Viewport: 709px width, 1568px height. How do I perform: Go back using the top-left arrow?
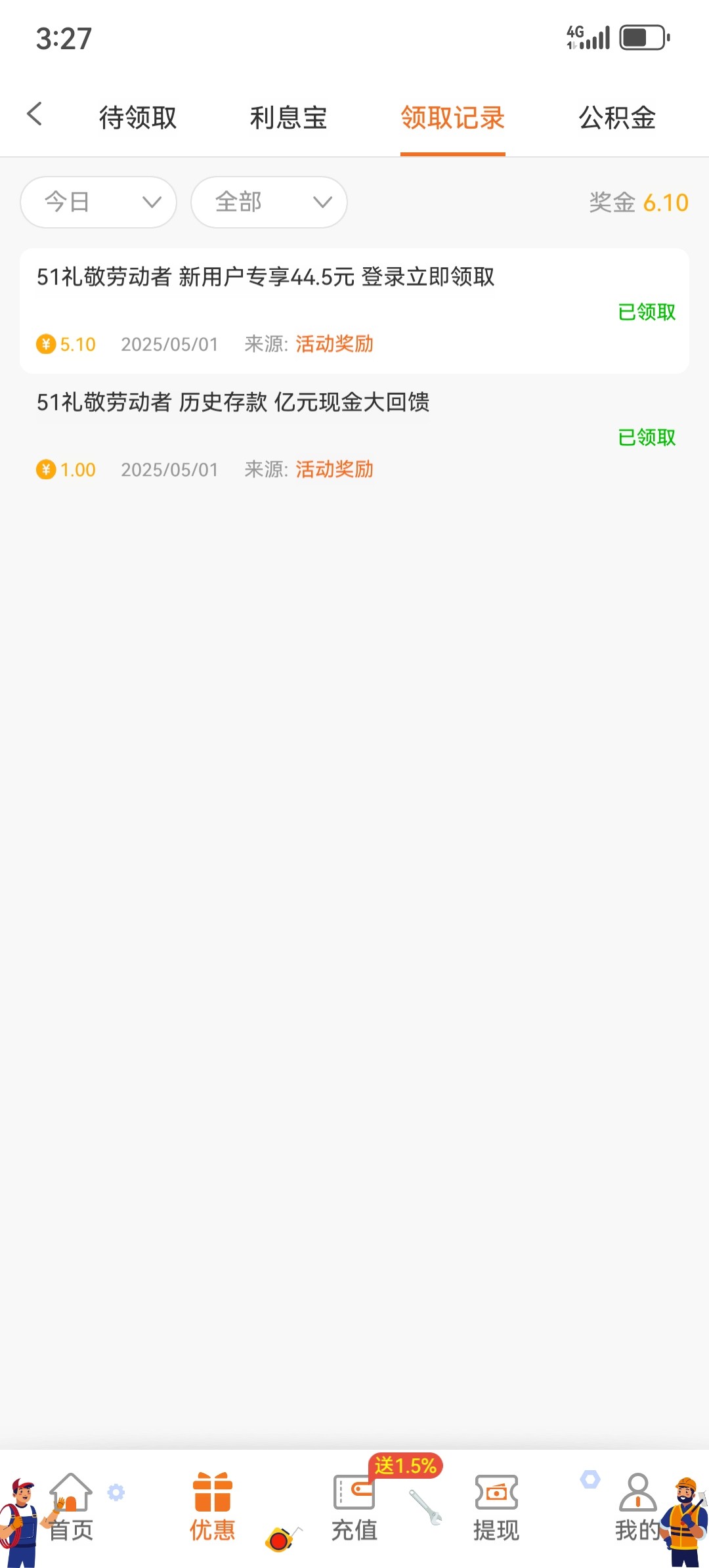click(35, 114)
